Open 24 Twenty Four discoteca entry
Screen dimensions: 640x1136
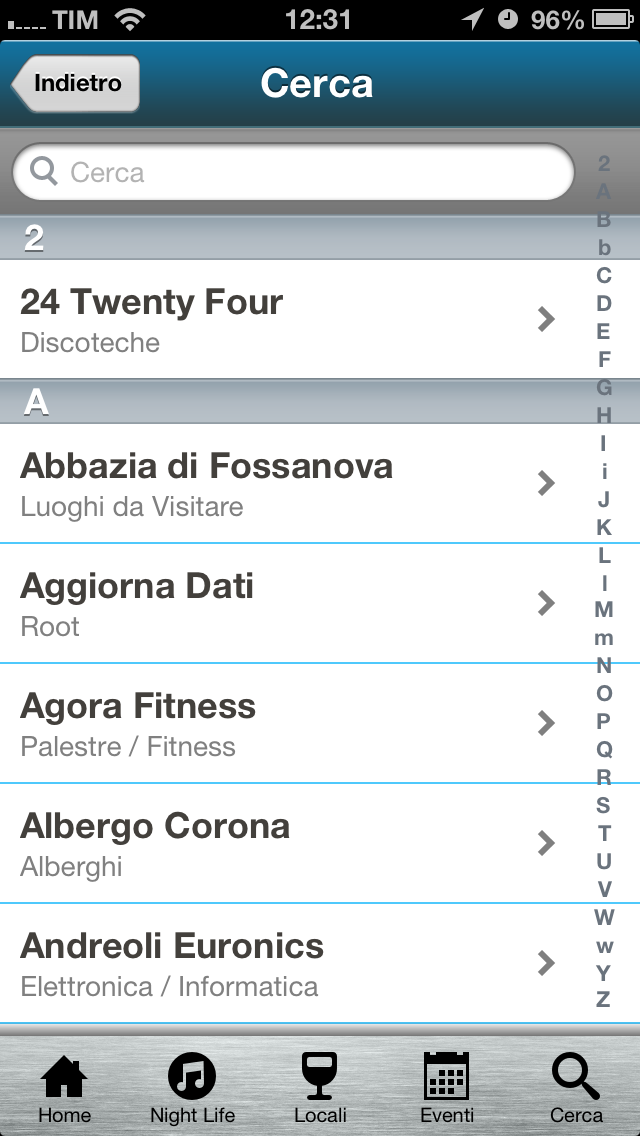(x=280, y=319)
